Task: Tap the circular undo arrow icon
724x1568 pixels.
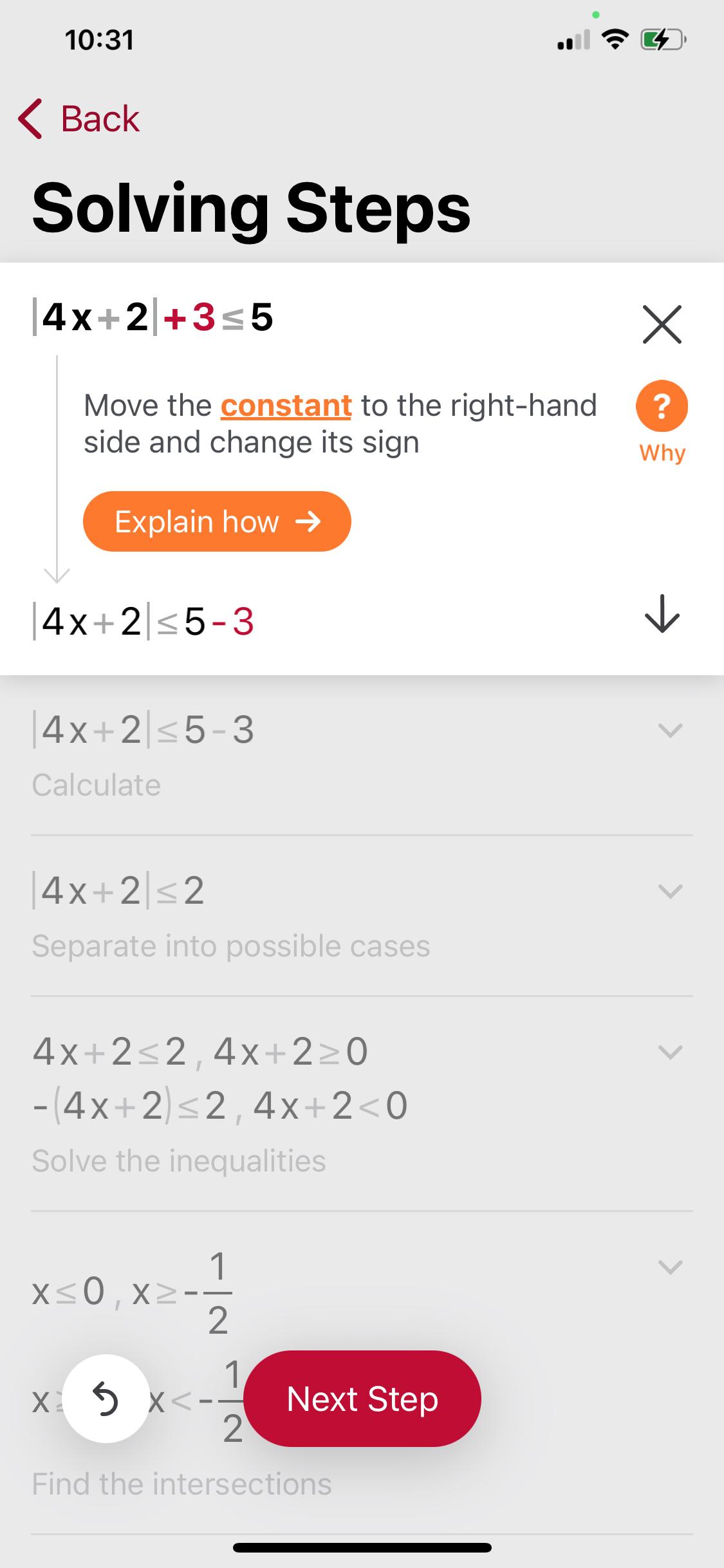Action: tap(106, 1397)
